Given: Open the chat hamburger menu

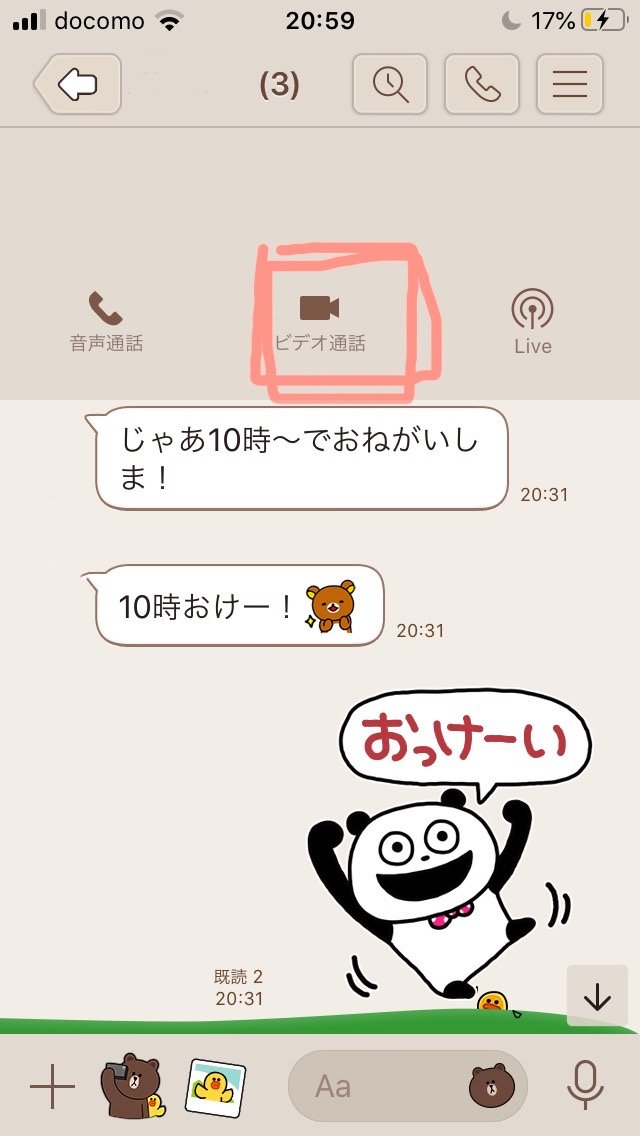Looking at the screenshot, I should (x=570, y=85).
